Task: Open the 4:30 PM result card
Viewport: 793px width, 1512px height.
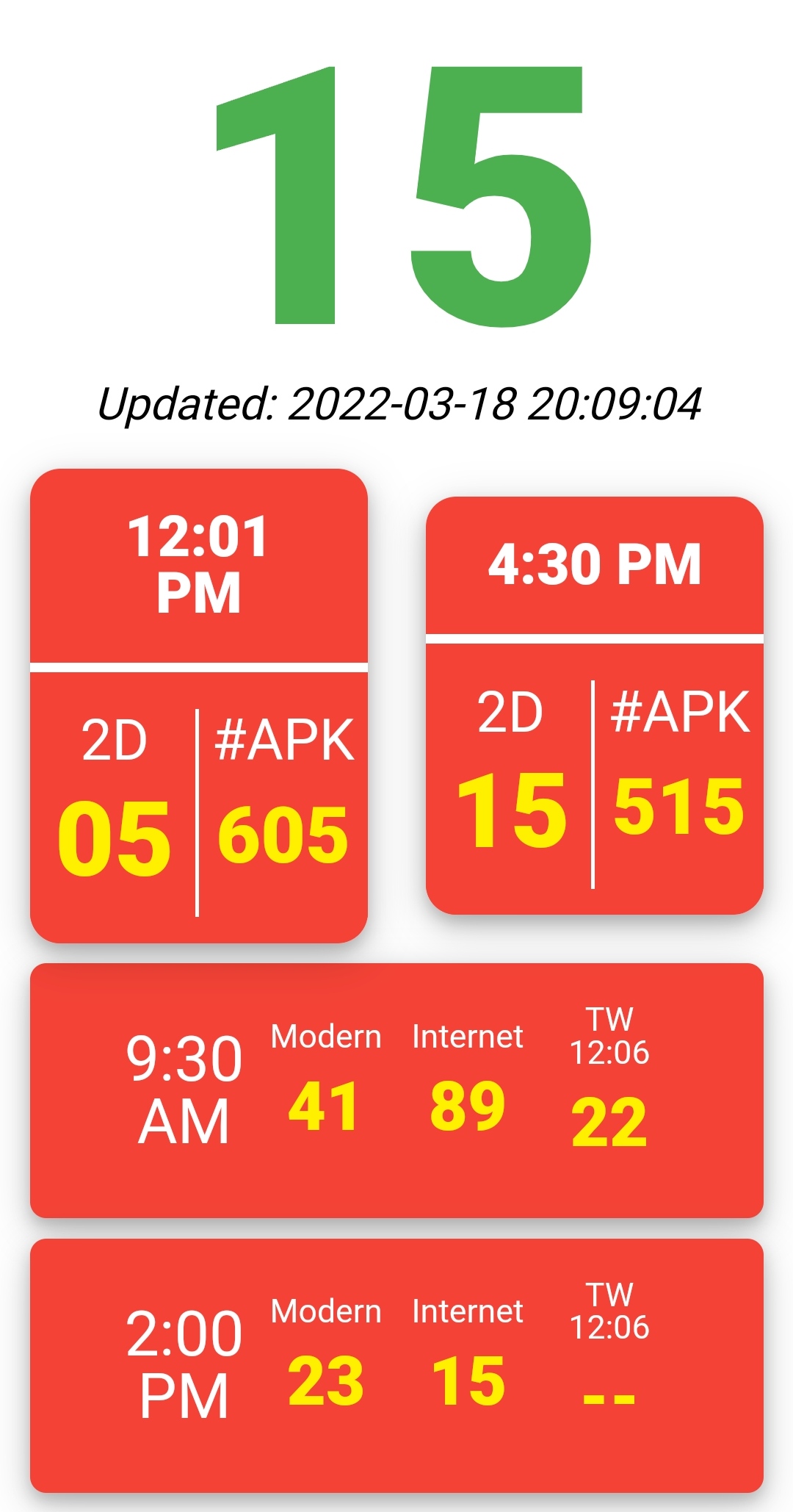Action: point(595,705)
